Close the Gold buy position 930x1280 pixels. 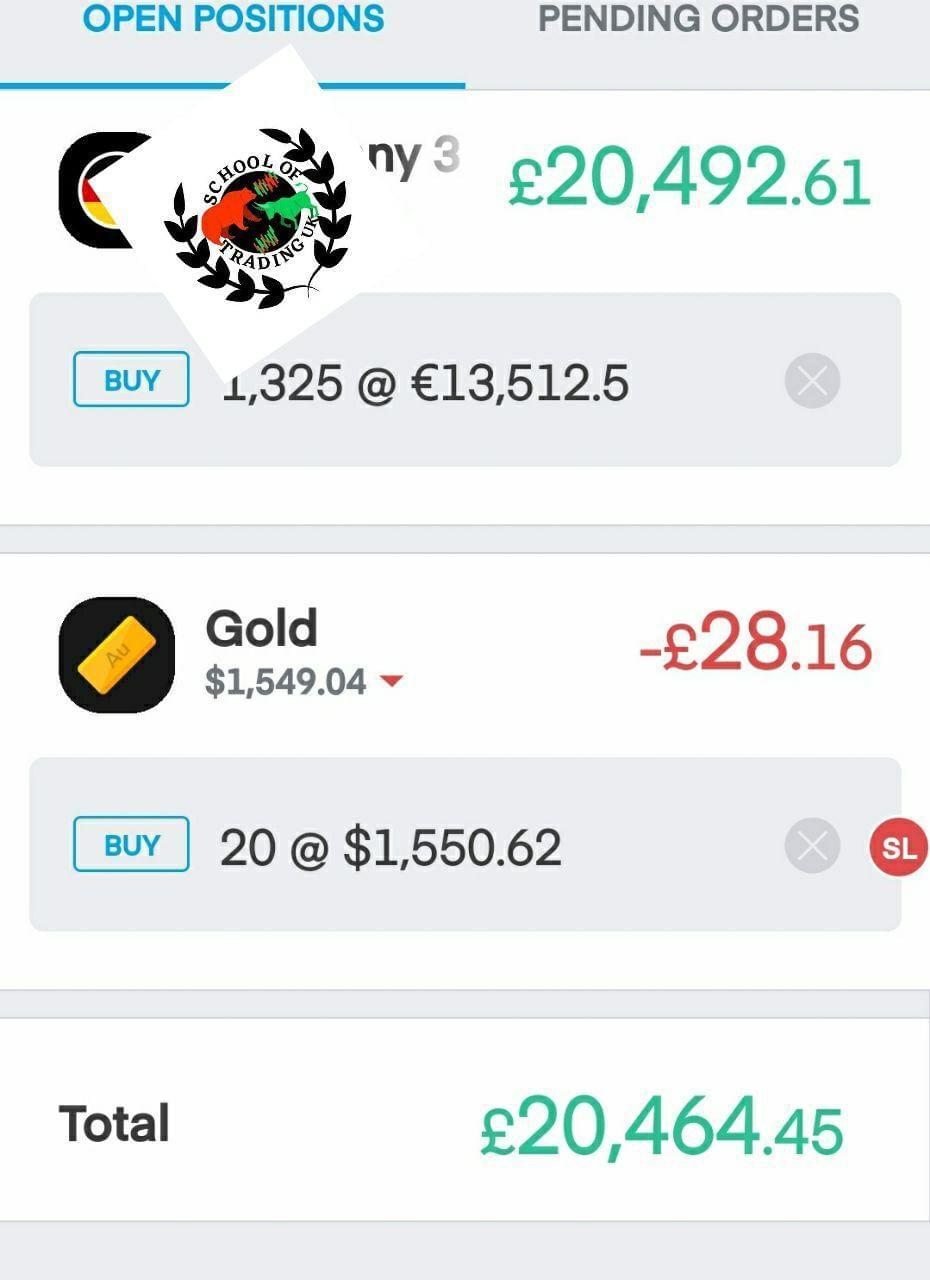[812, 847]
